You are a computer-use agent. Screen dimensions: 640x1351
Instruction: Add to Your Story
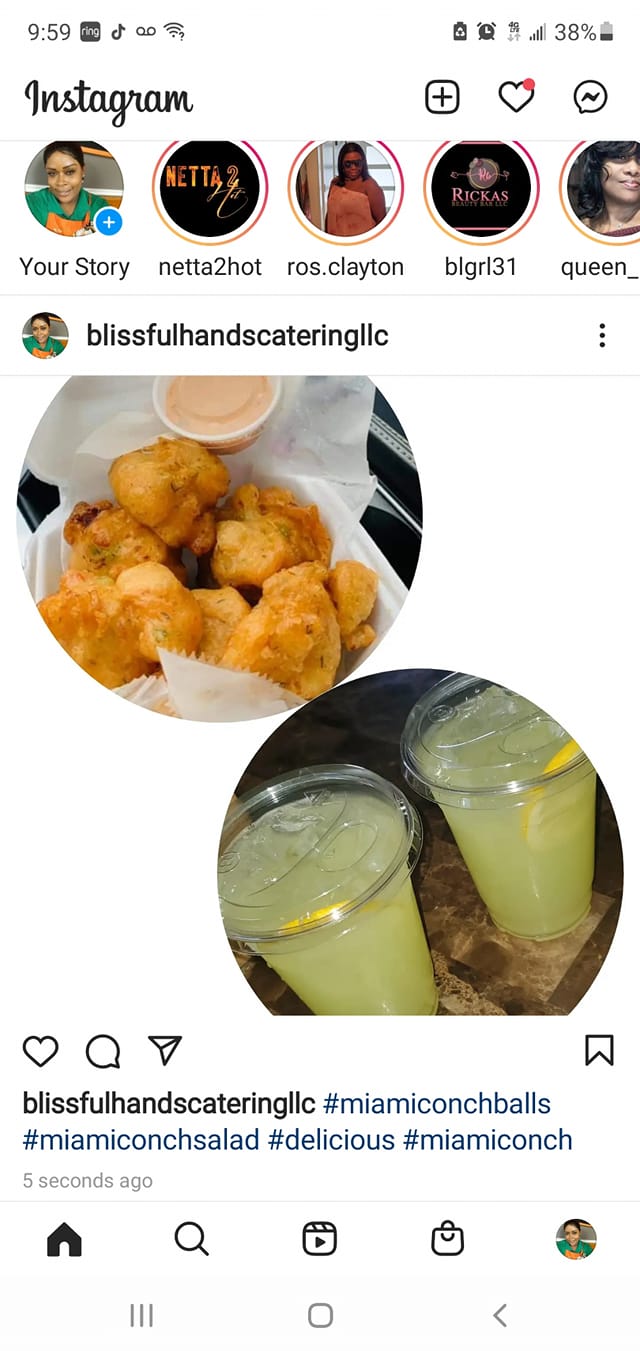click(x=74, y=188)
